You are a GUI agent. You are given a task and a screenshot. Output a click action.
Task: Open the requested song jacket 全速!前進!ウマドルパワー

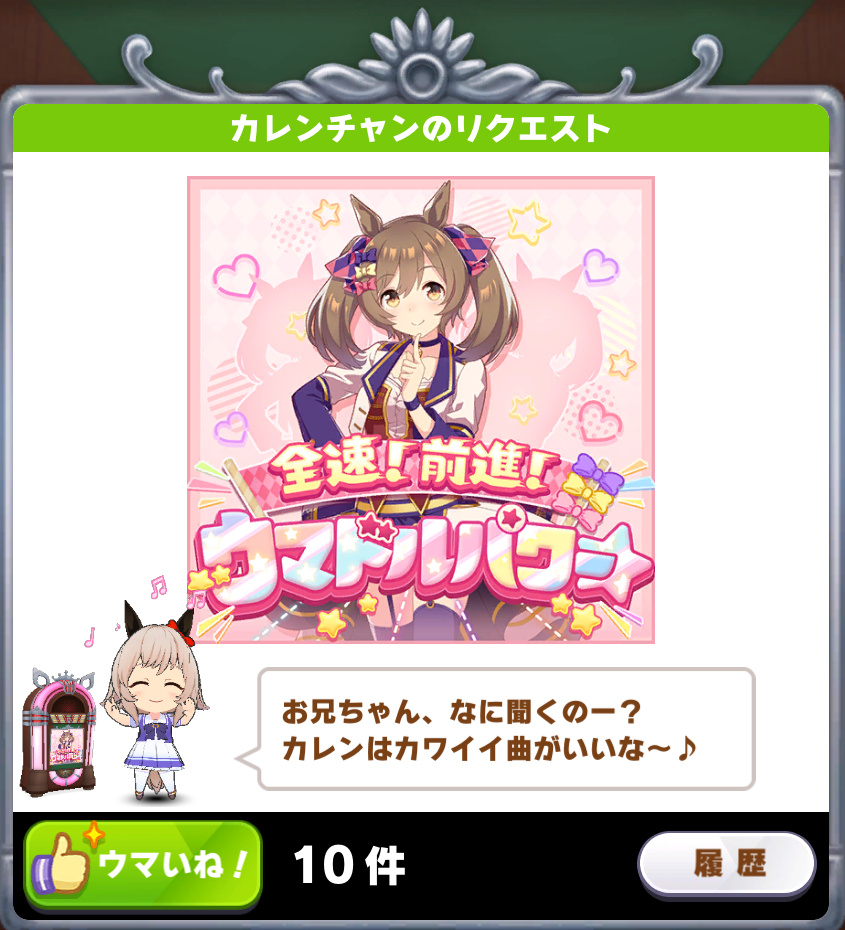click(421, 410)
